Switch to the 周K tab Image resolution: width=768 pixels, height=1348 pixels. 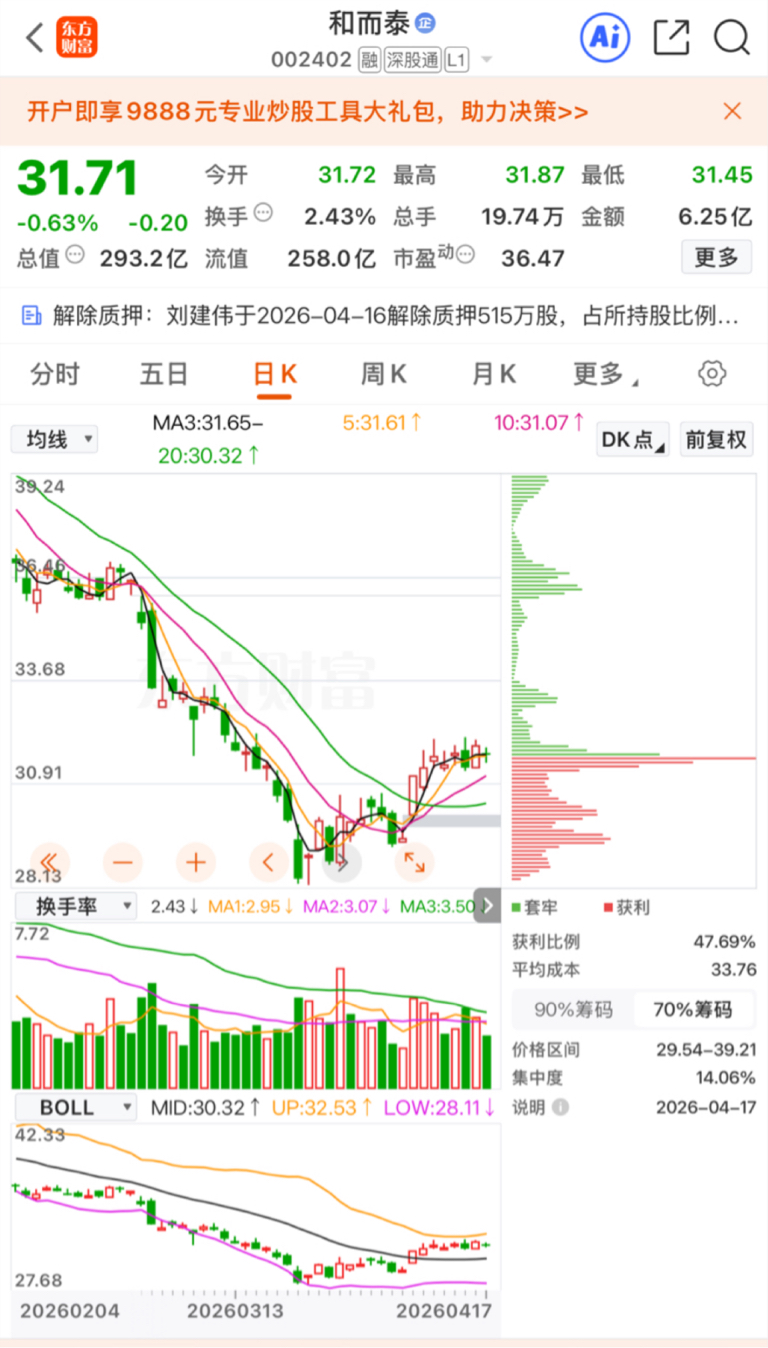383,375
